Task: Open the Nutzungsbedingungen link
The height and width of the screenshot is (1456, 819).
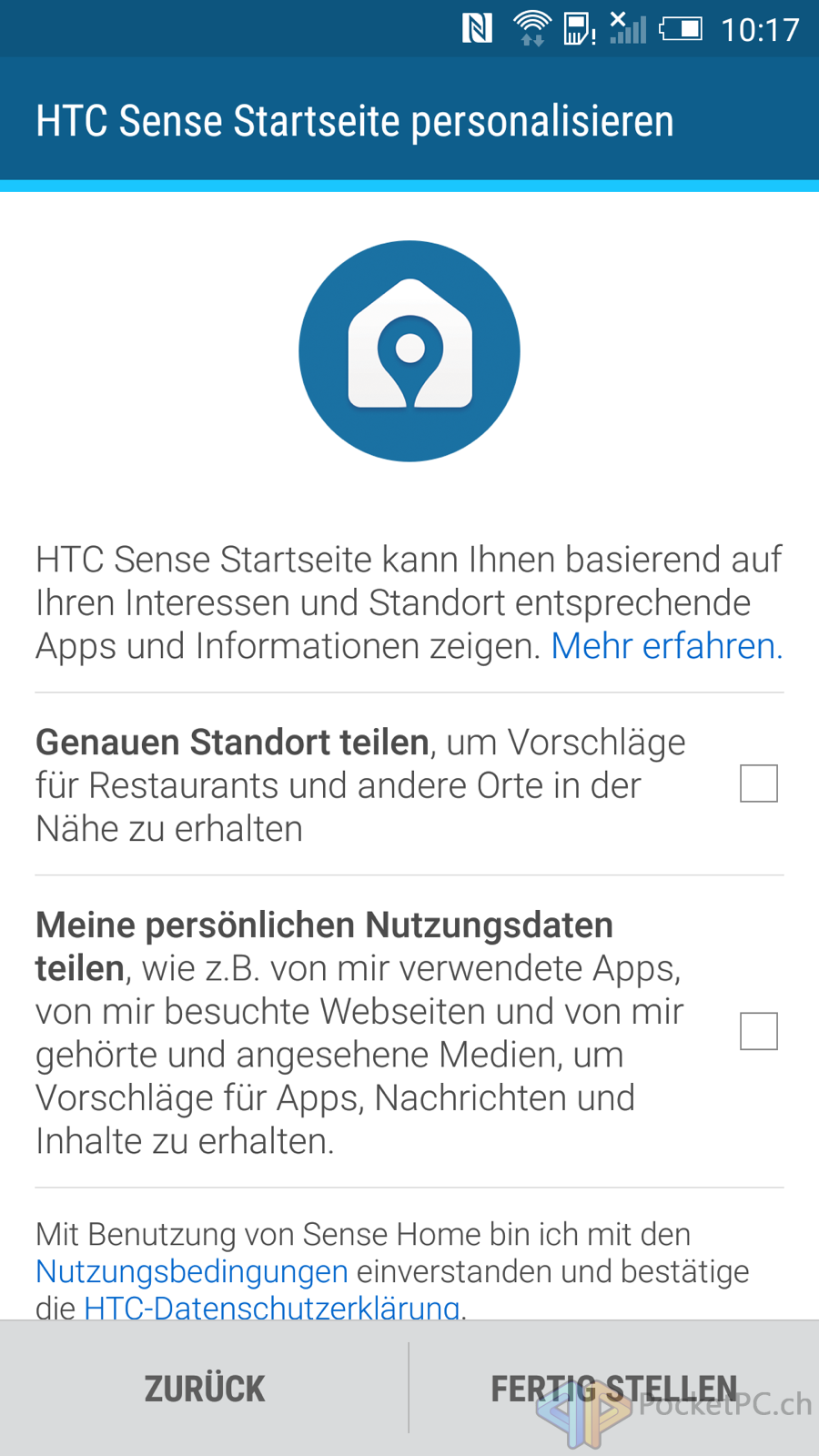Action: (x=192, y=1271)
